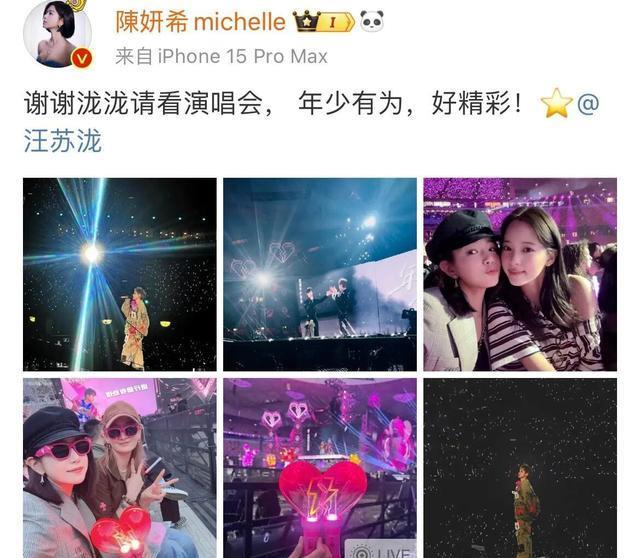The image size is (640, 558).
Task: Open the live photo of the heart light stick
Action: pos(319,466)
